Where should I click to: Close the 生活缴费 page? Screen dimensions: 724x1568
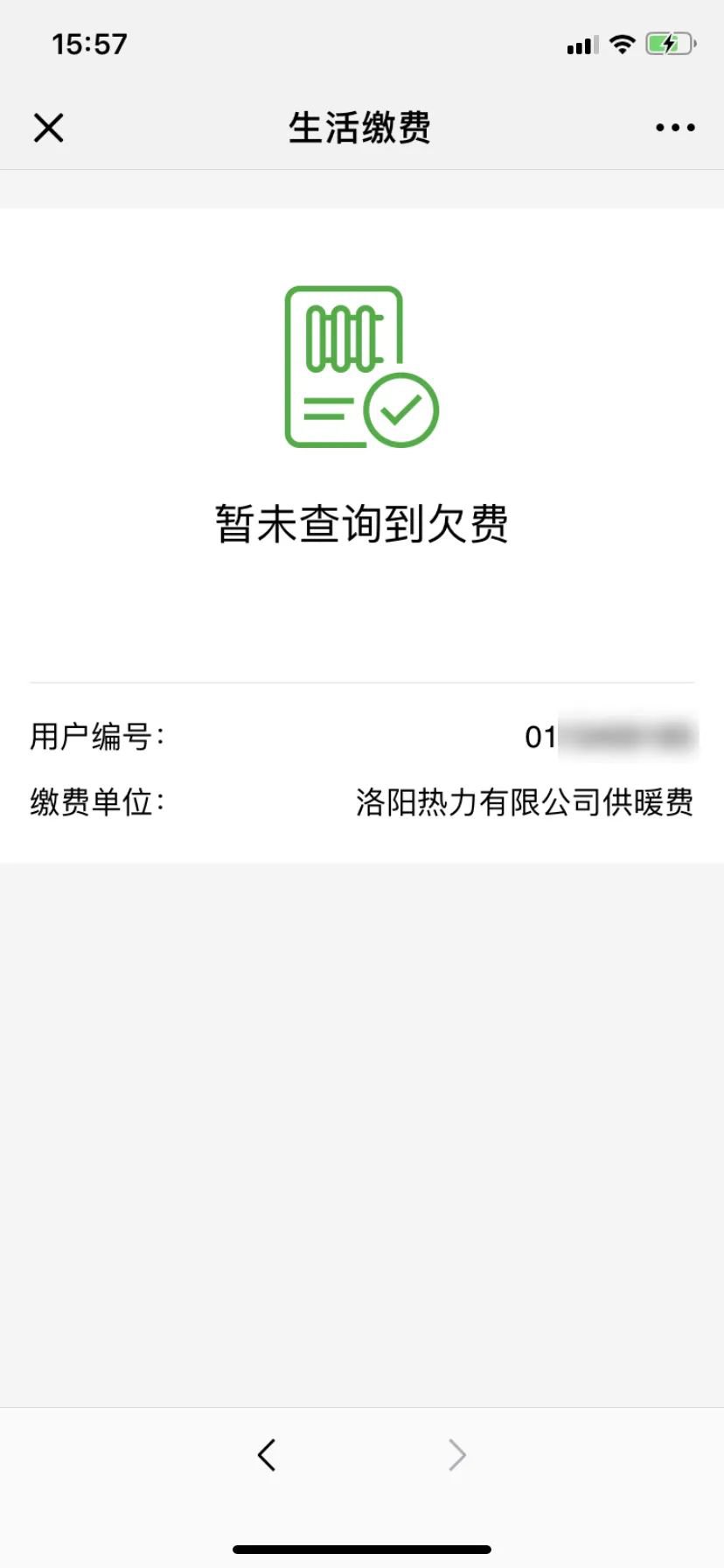[49, 128]
